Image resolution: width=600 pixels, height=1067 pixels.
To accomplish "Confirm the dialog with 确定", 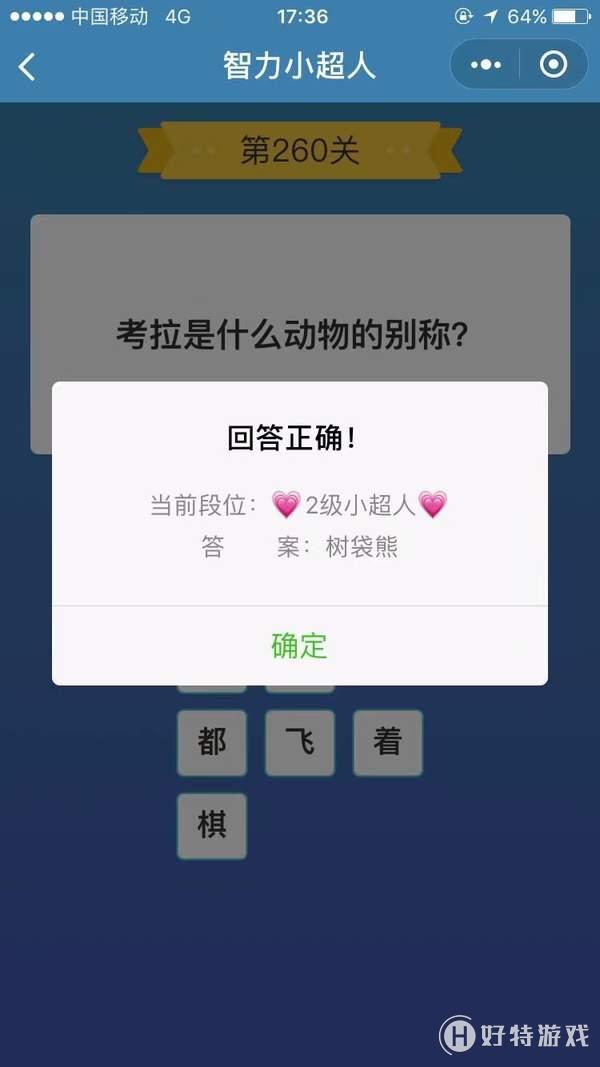I will click(x=299, y=646).
